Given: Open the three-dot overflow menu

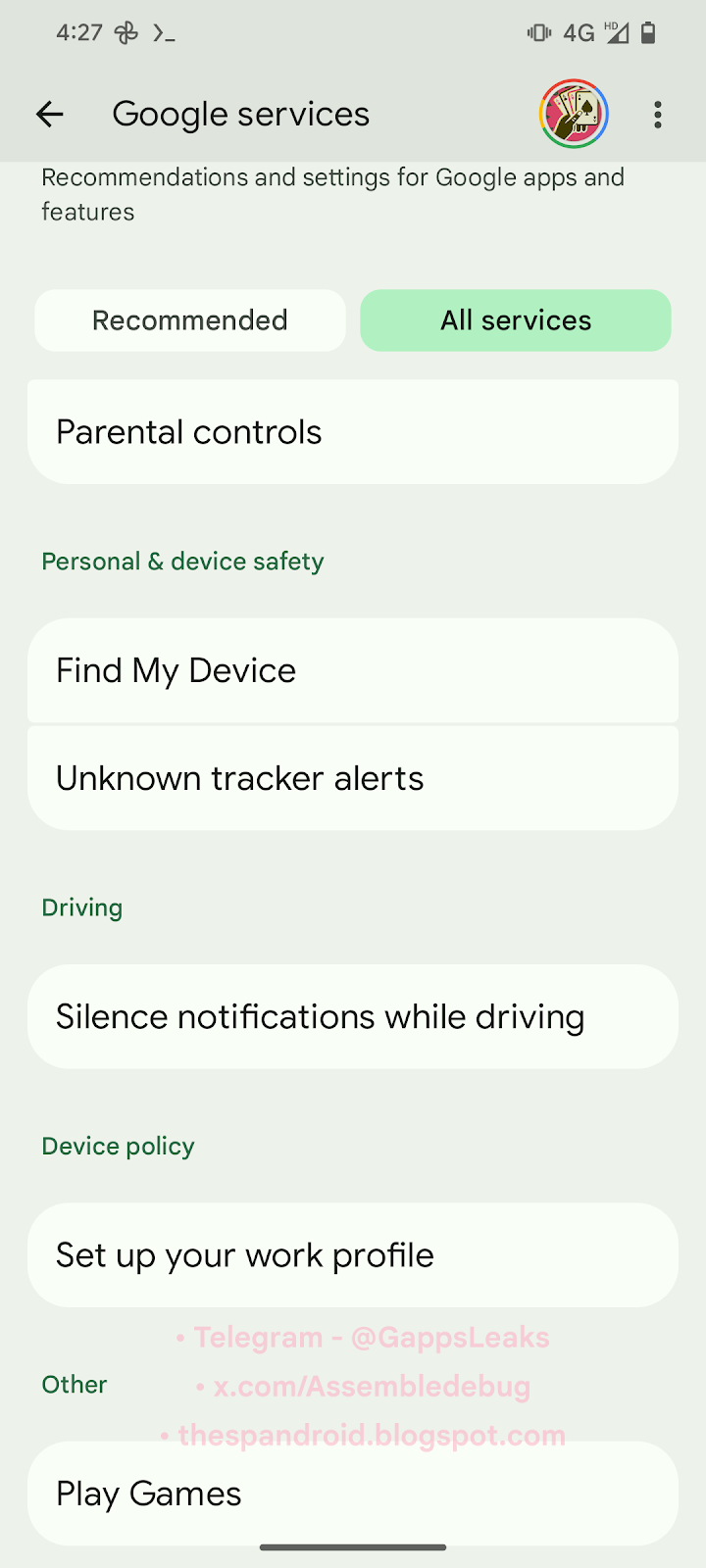Looking at the screenshot, I should (658, 115).
